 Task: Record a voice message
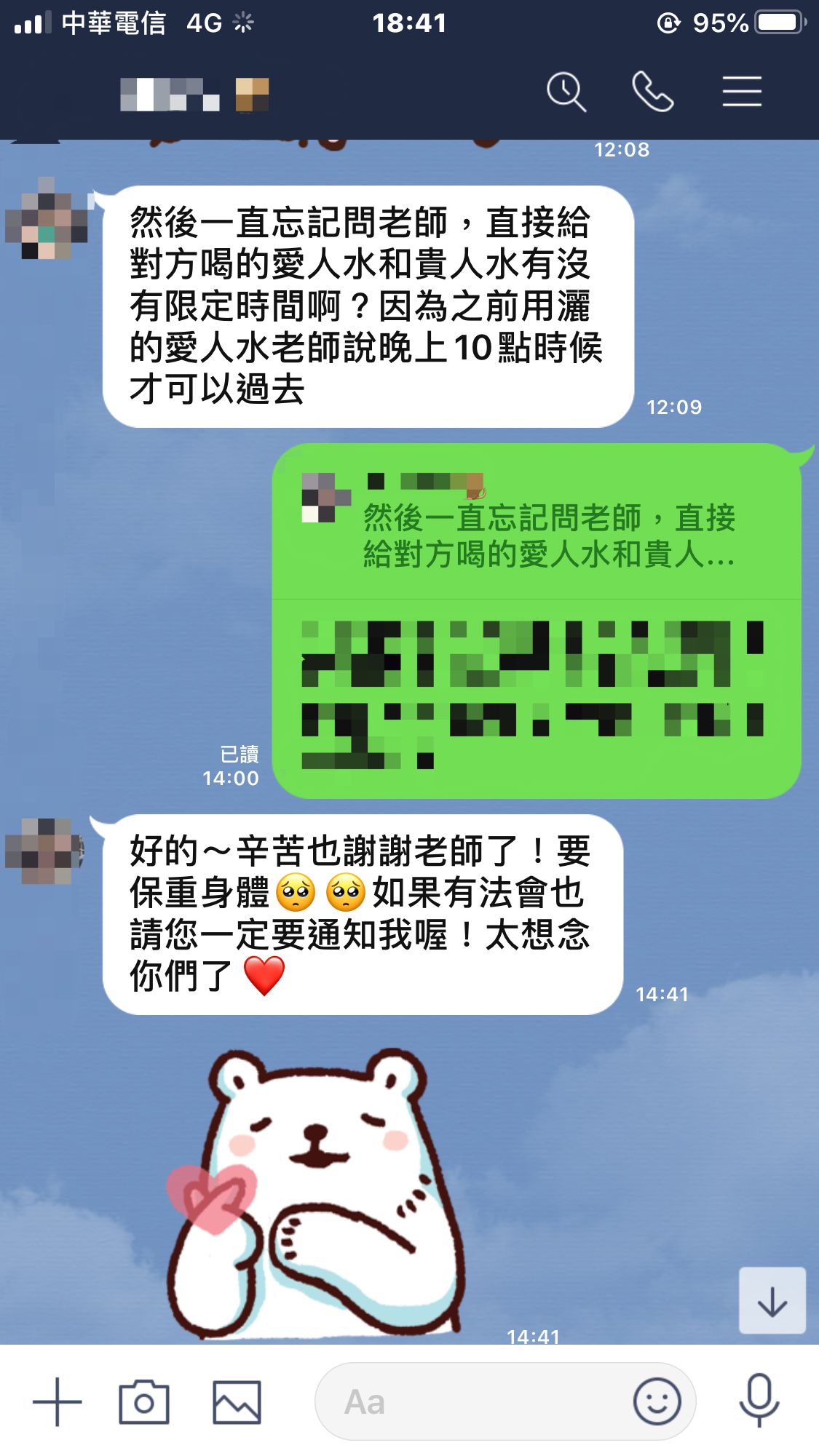tap(759, 1401)
